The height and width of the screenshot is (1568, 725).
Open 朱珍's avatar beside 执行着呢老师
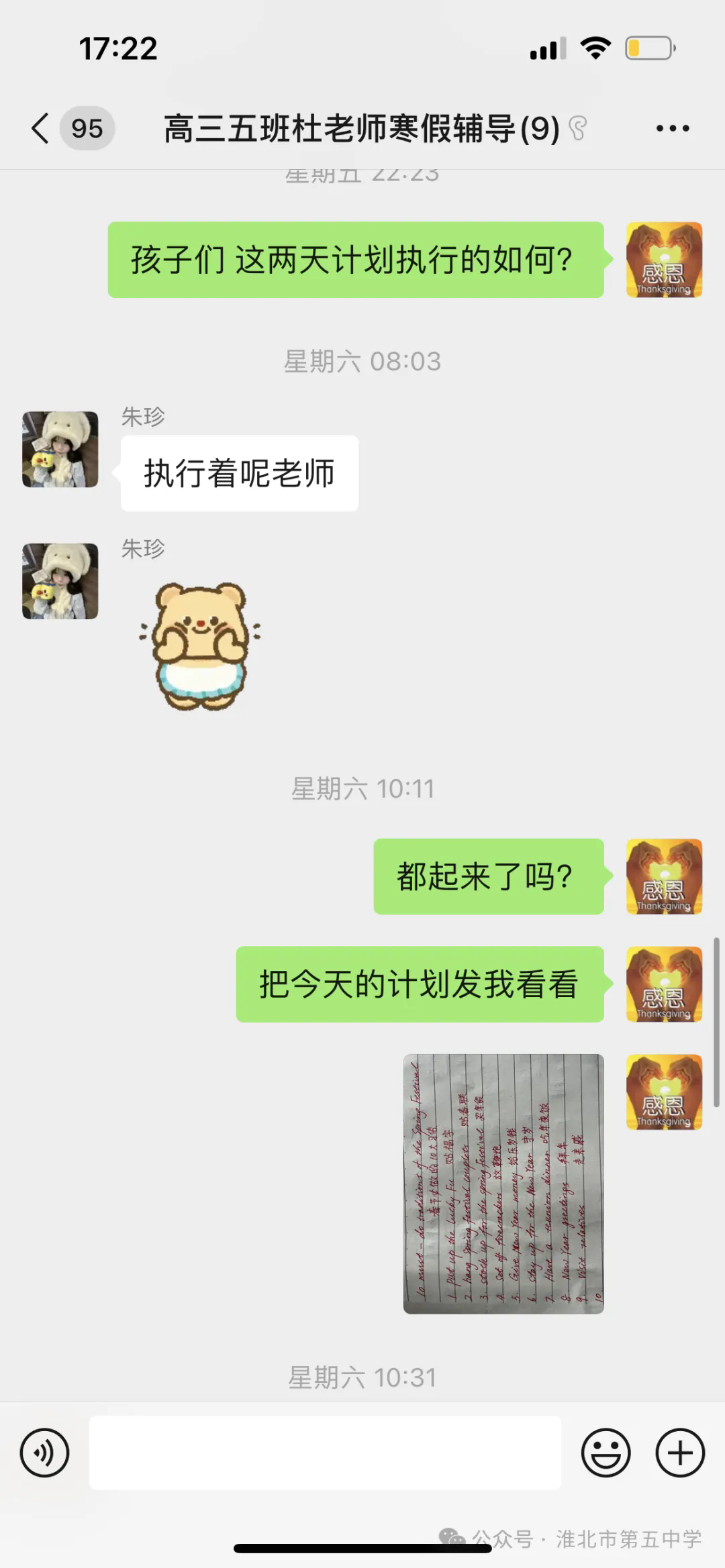pos(60,449)
